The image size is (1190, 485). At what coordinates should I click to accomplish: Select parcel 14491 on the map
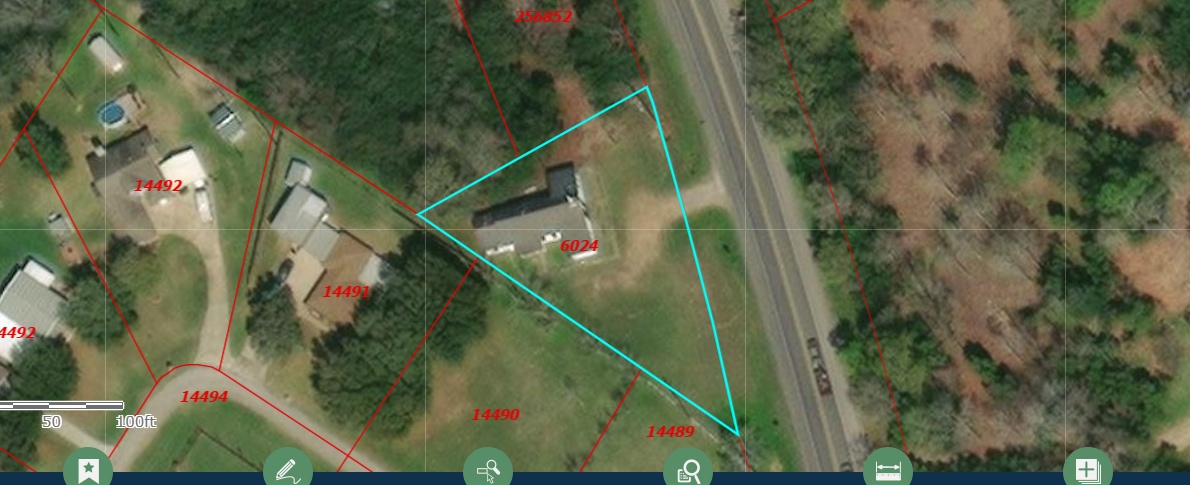(346, 292)
